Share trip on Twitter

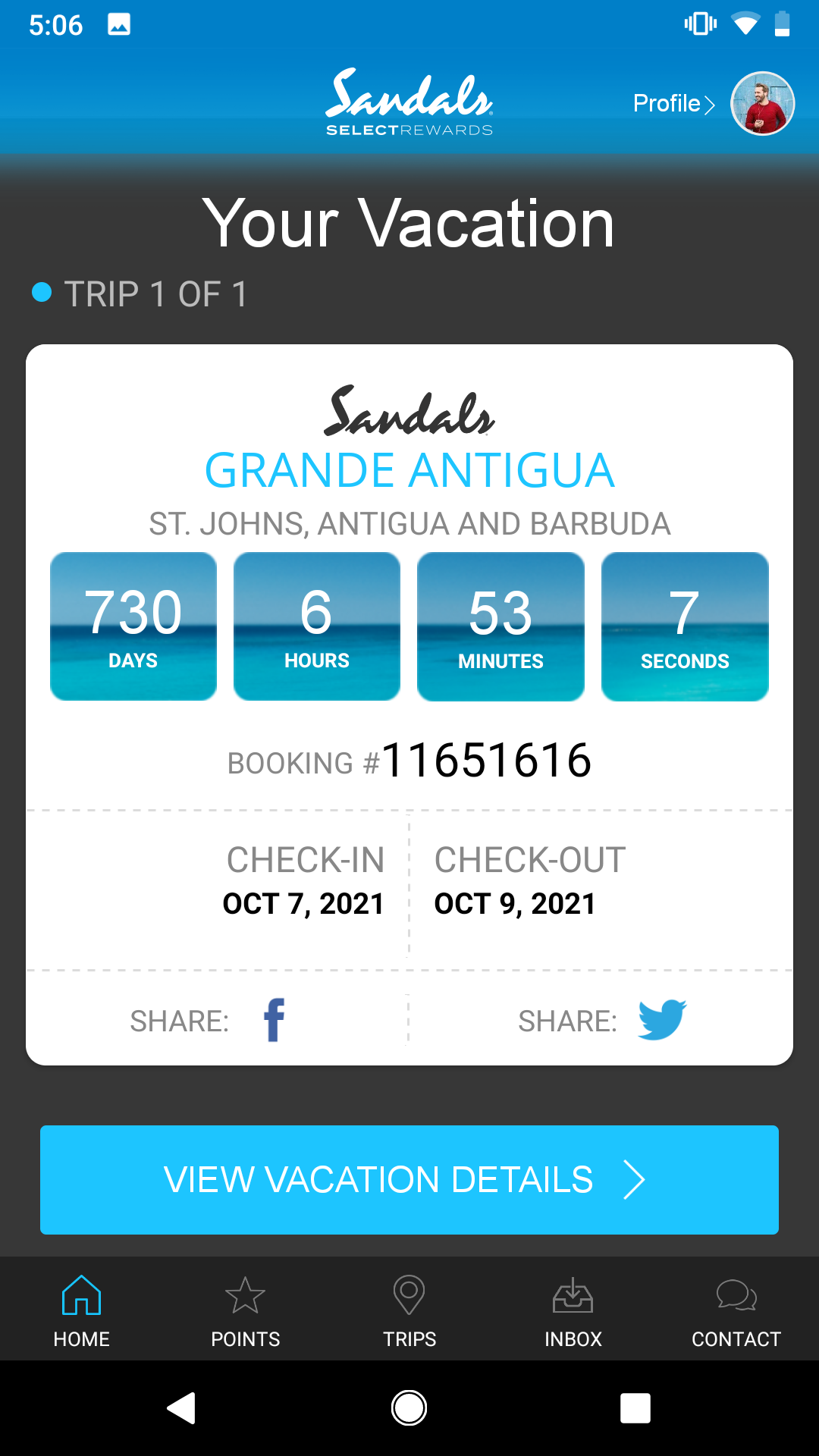point(661,1020)
